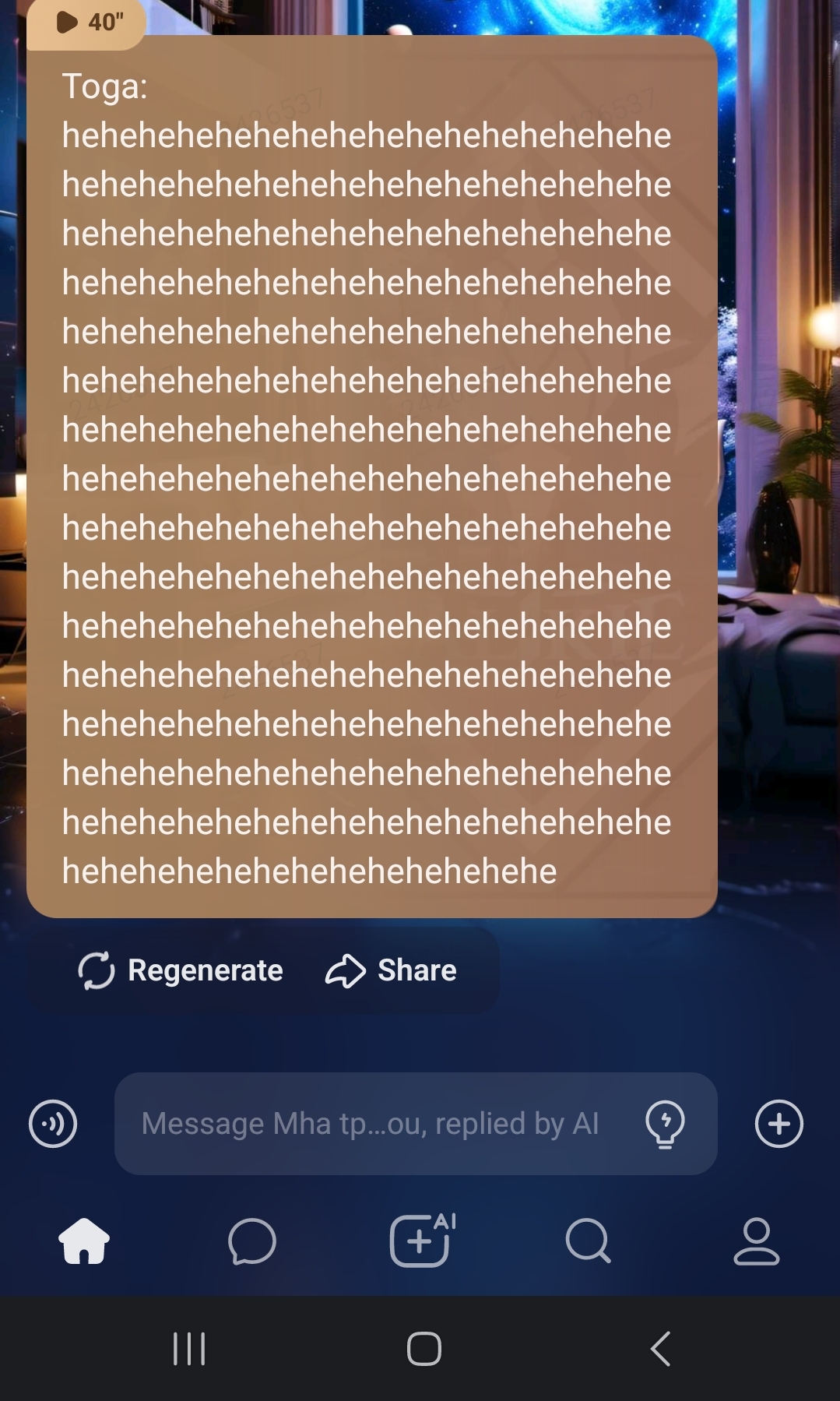Open the Profile tab
This screenshot has width=840, height=1401.
756,1241
